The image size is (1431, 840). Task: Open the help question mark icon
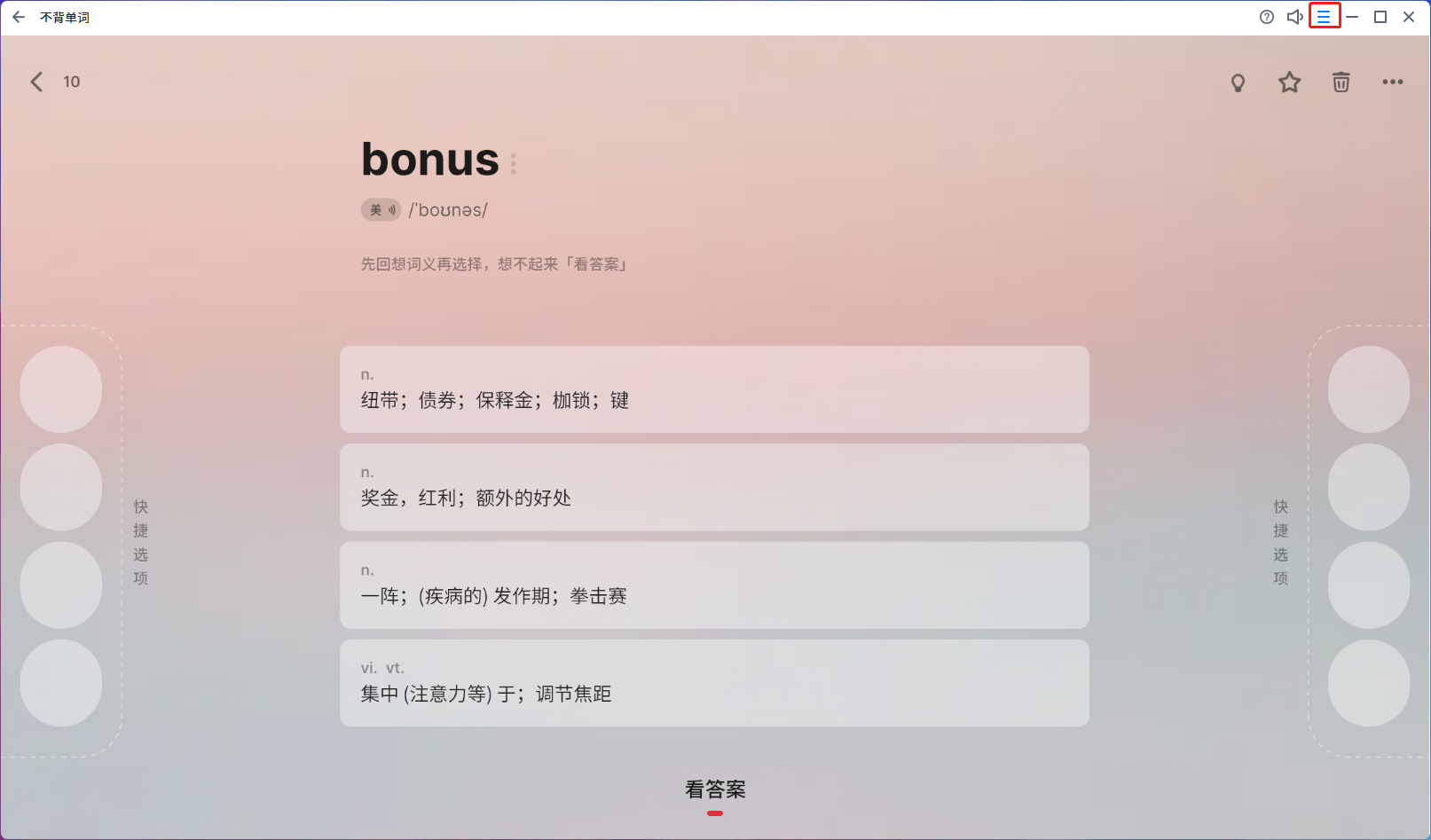pos(1267,17)
